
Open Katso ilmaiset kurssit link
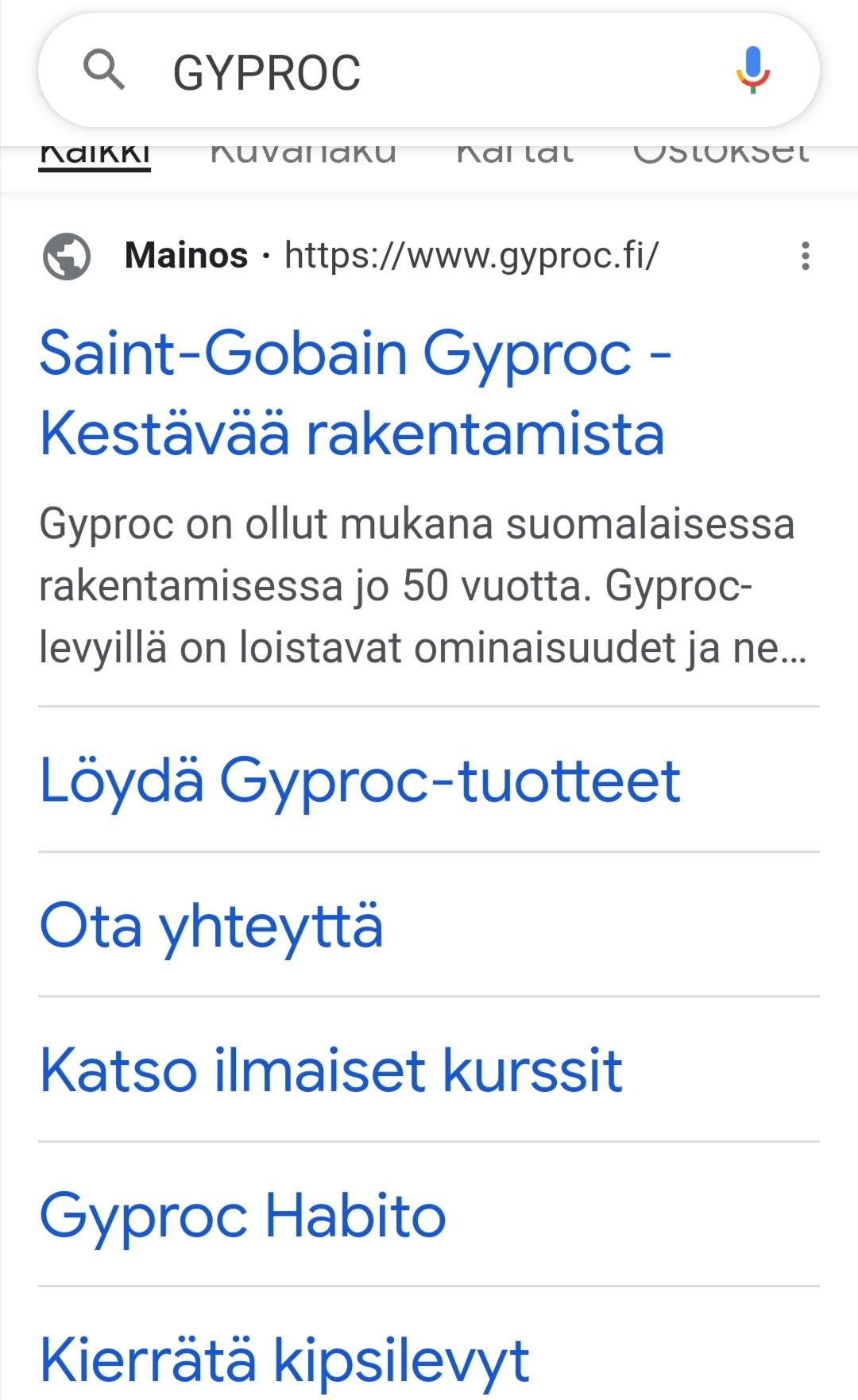[330, 1070]
